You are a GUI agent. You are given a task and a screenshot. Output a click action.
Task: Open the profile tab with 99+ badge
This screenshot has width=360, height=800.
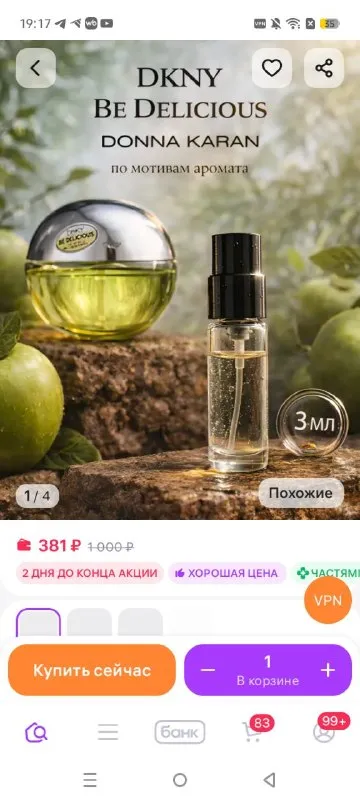tap(326, 731)
